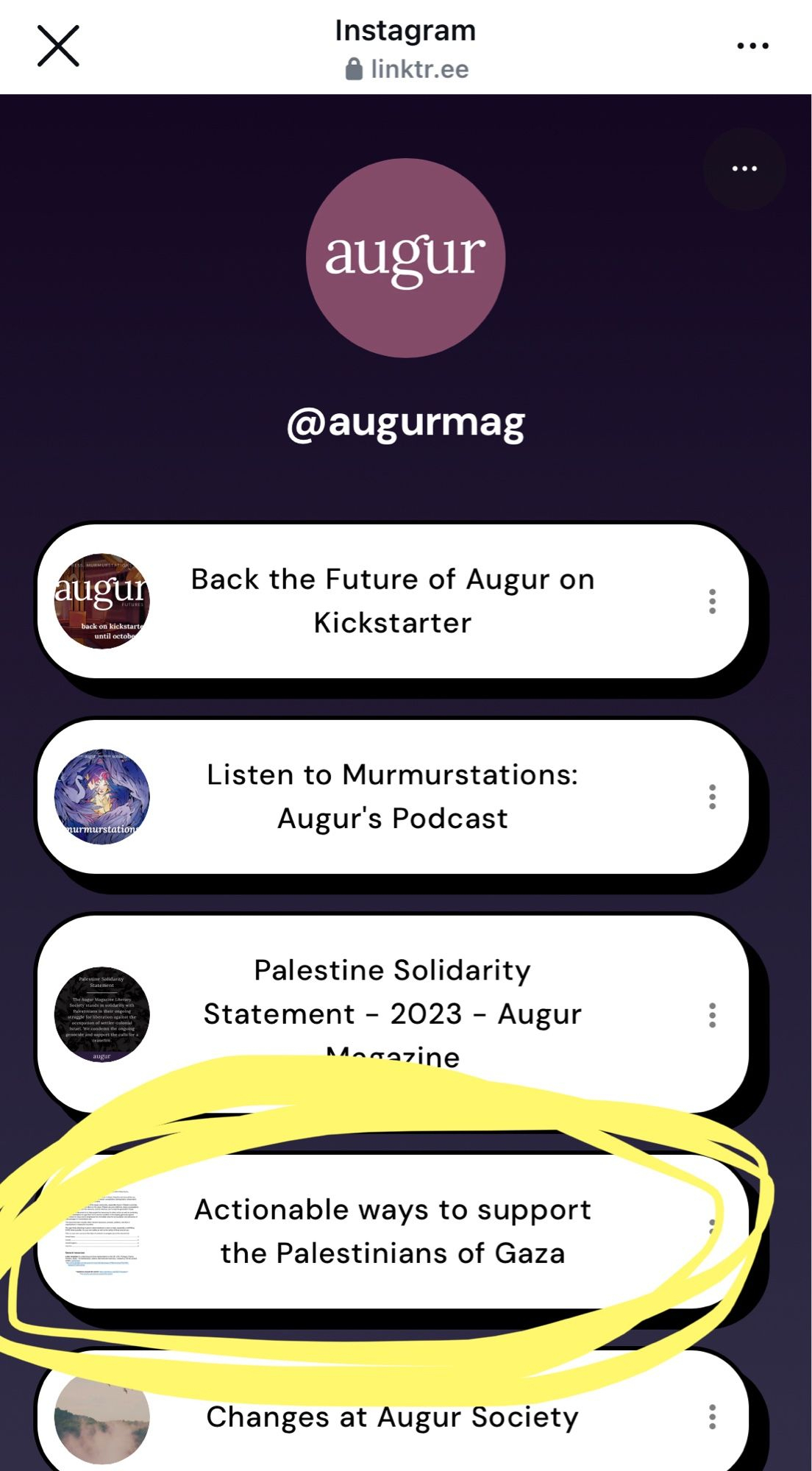Open the Palestine Solidarity Statement link

click(x=392, y=1014)
